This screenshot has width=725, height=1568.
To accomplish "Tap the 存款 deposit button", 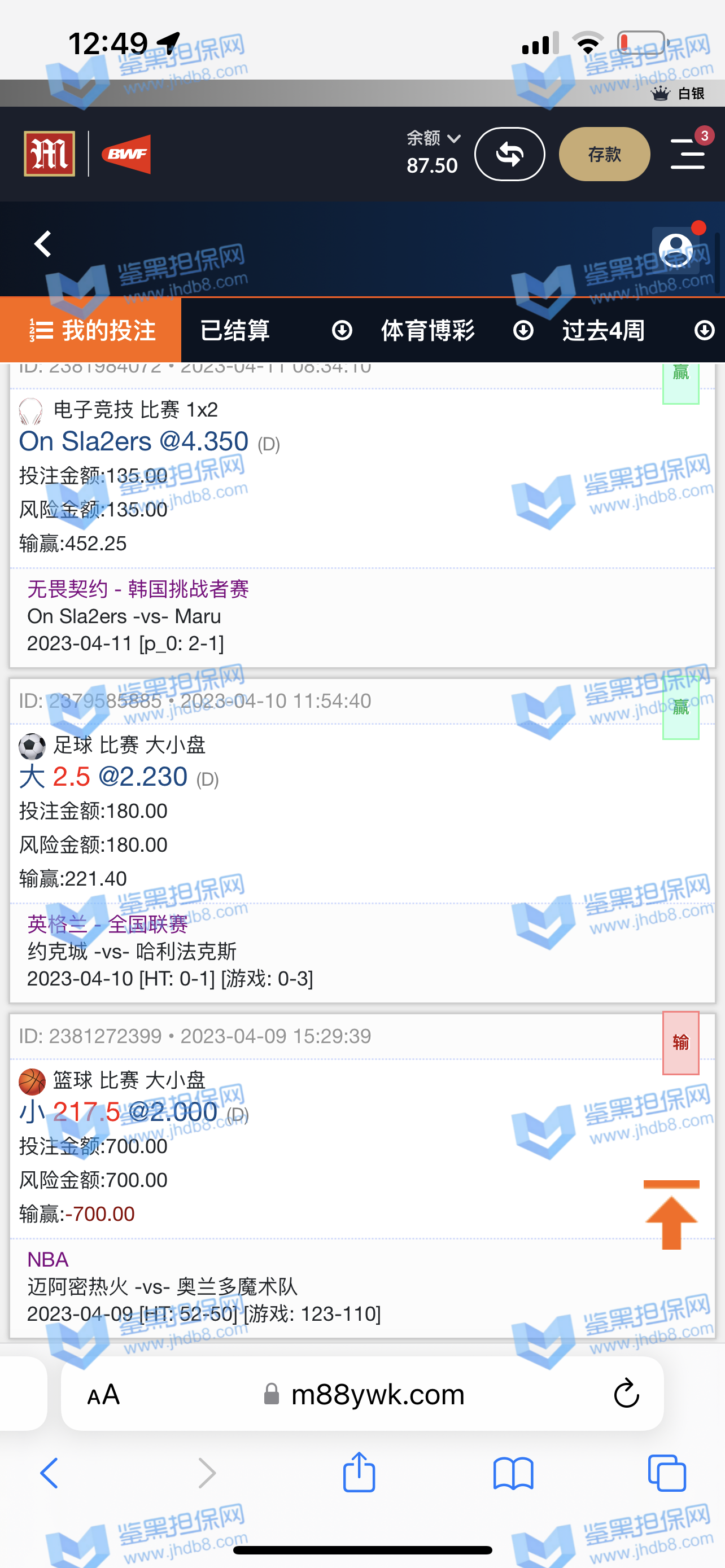I will [x=604, y=154].
